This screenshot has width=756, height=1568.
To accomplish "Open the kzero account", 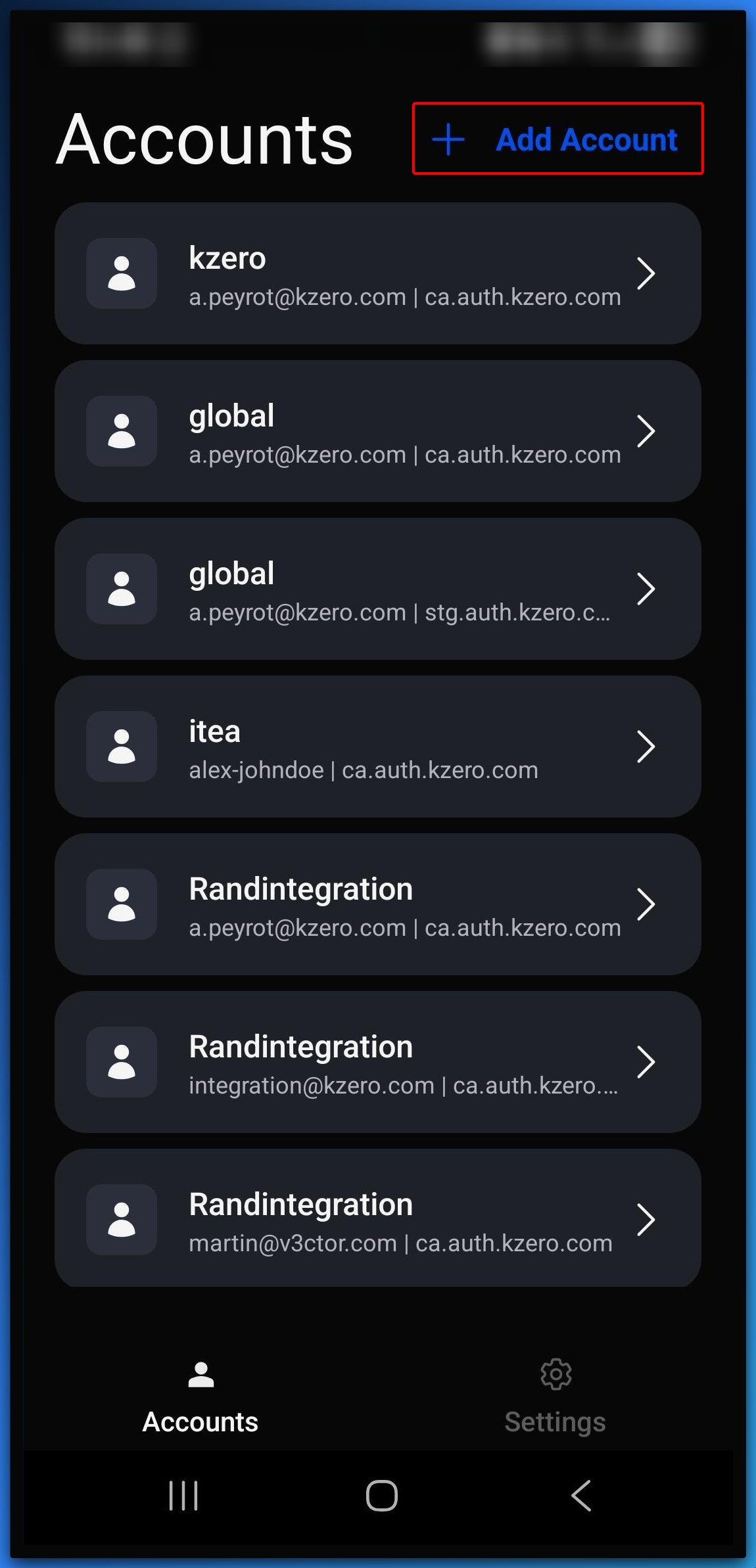I will 377,273.
